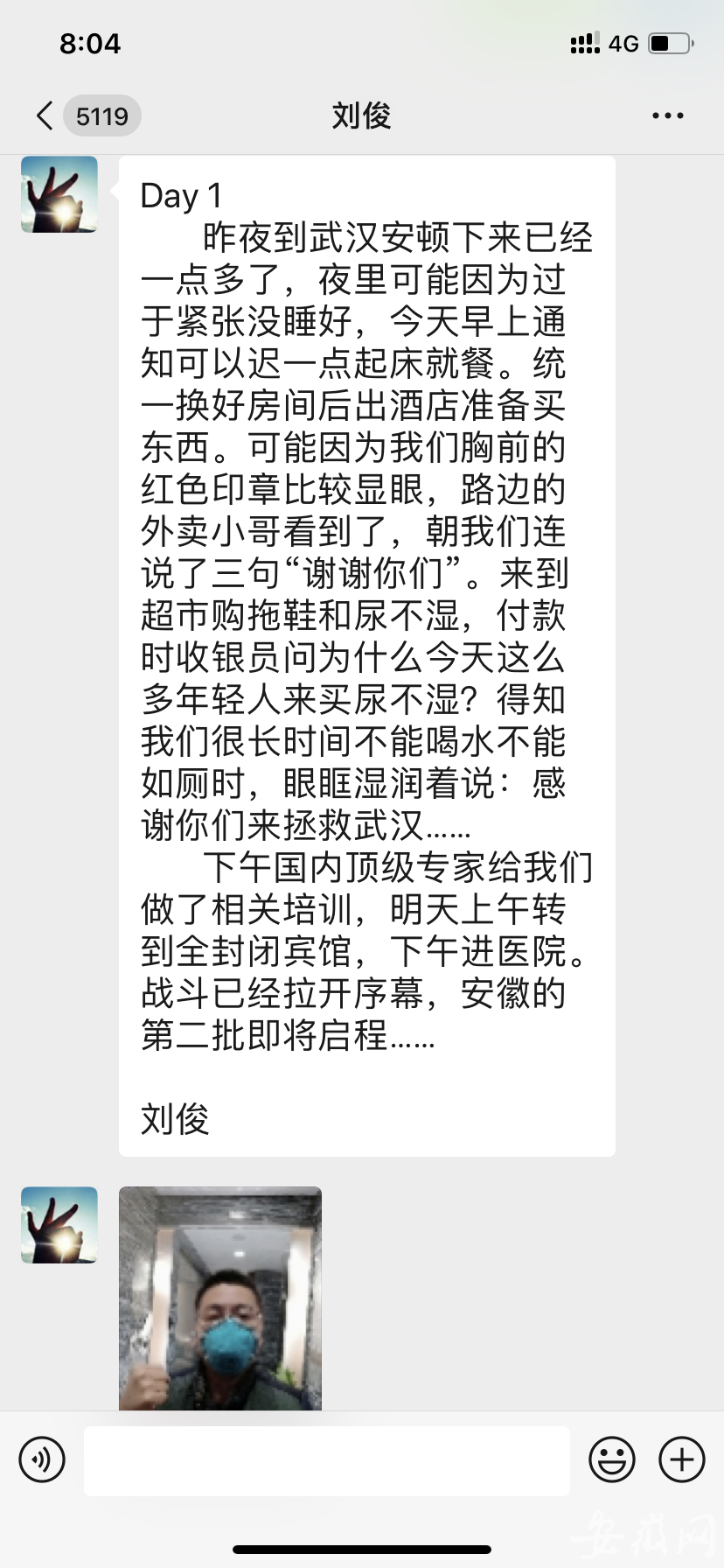Open the plus attachments menu

coord(682,1459)
